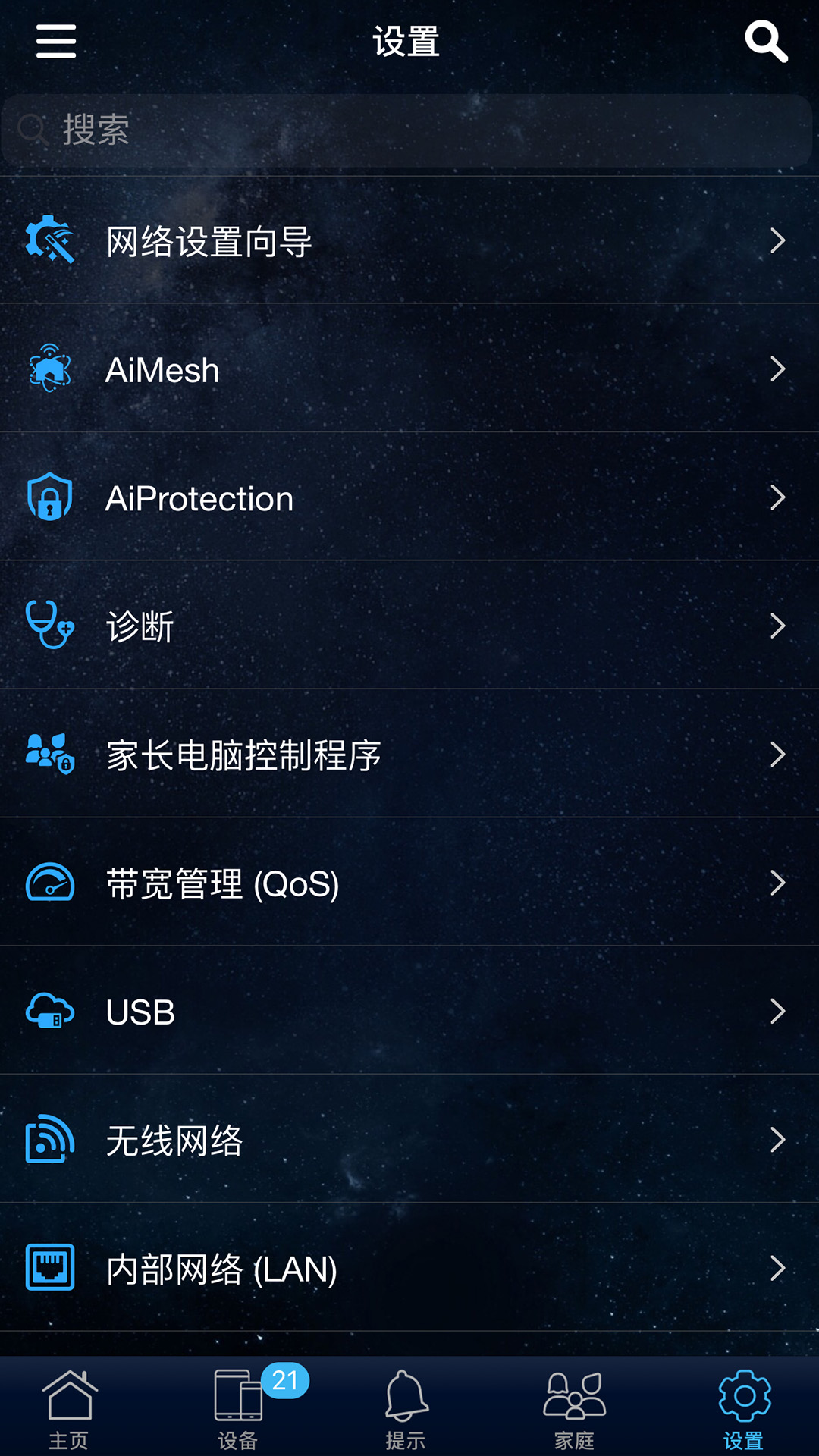Click the stethoscope diagnostics icon
The image size is (819, 1456).
49,626
